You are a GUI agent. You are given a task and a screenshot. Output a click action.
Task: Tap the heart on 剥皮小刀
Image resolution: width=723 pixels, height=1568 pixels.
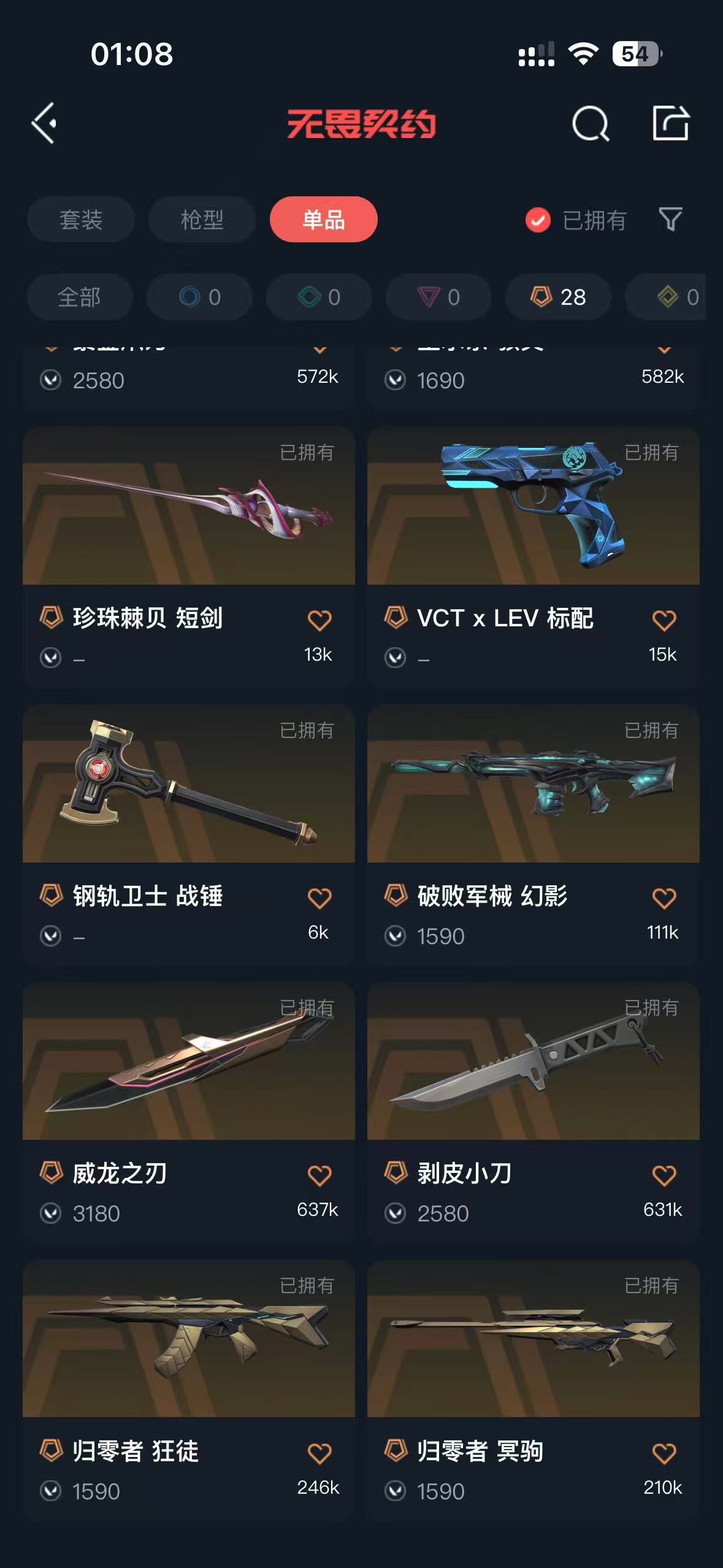(664, 1175)
